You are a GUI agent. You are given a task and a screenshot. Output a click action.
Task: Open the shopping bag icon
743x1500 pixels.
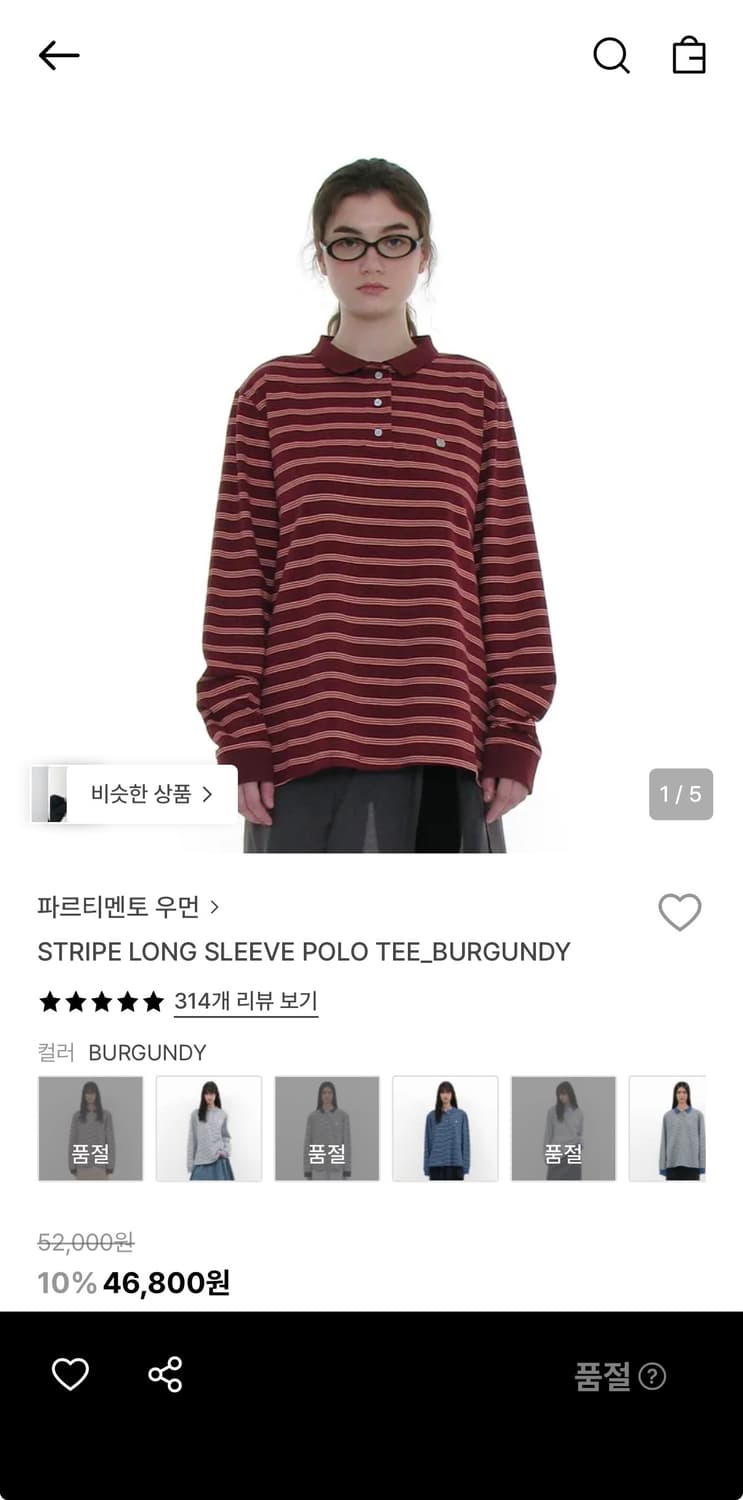click(688, 57)
